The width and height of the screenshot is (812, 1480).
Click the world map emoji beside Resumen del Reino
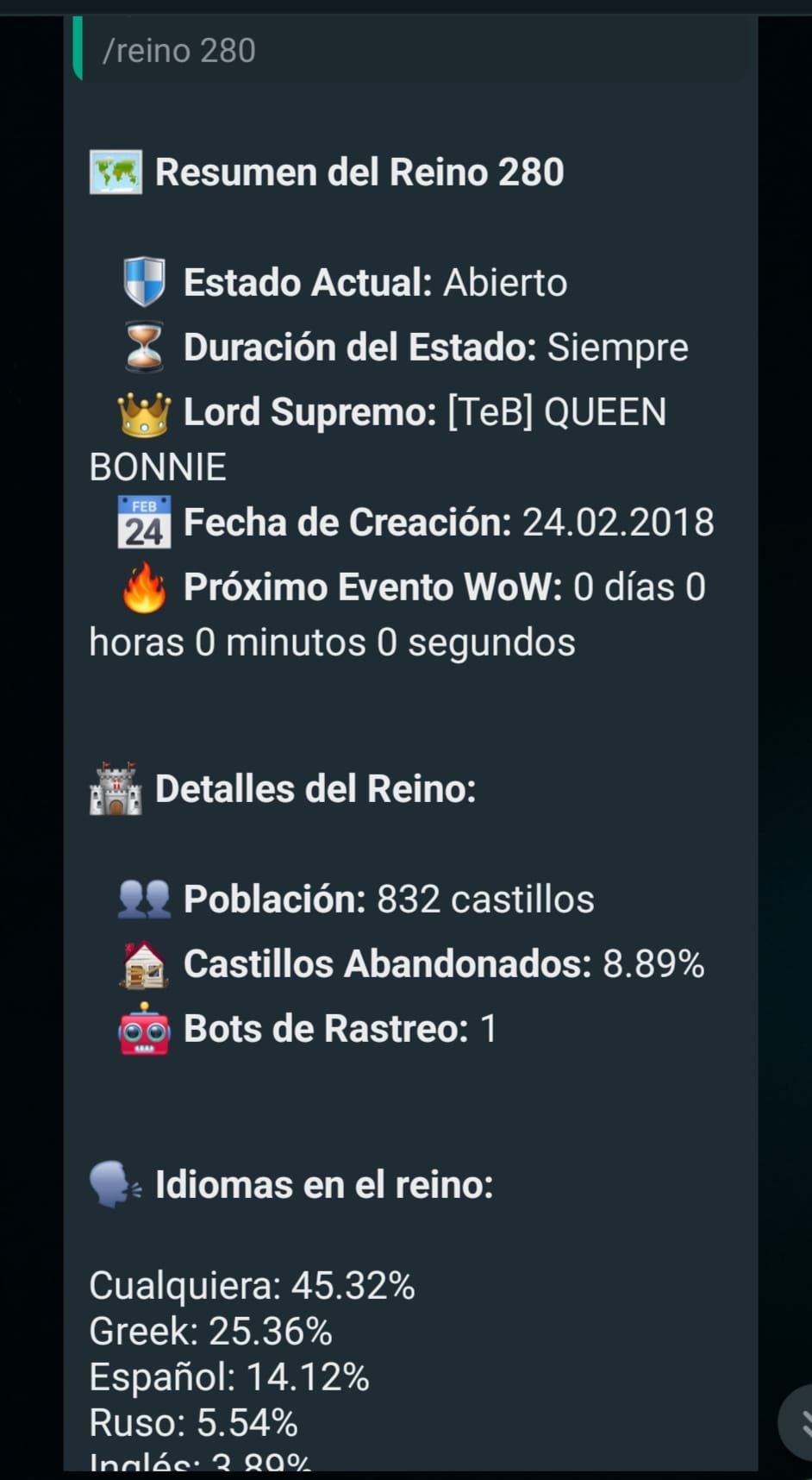[x=116, y=171]
